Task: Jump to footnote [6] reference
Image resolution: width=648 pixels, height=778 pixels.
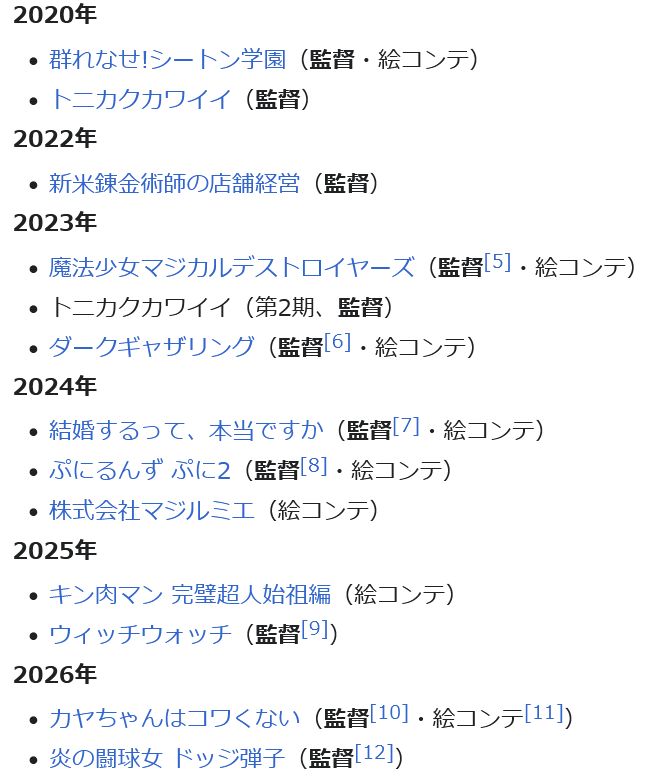Action: coord(337,342)
